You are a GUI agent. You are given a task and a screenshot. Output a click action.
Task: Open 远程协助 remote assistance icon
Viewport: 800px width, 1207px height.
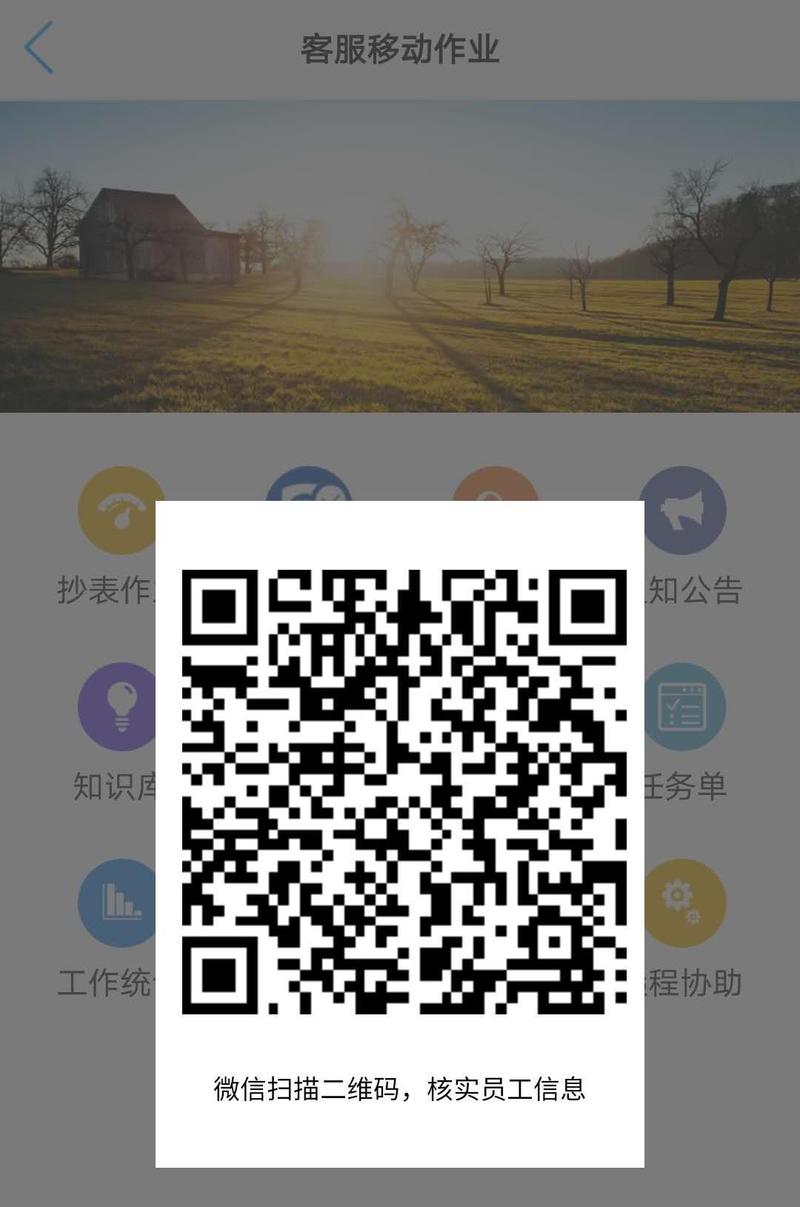tap(683, 903)
